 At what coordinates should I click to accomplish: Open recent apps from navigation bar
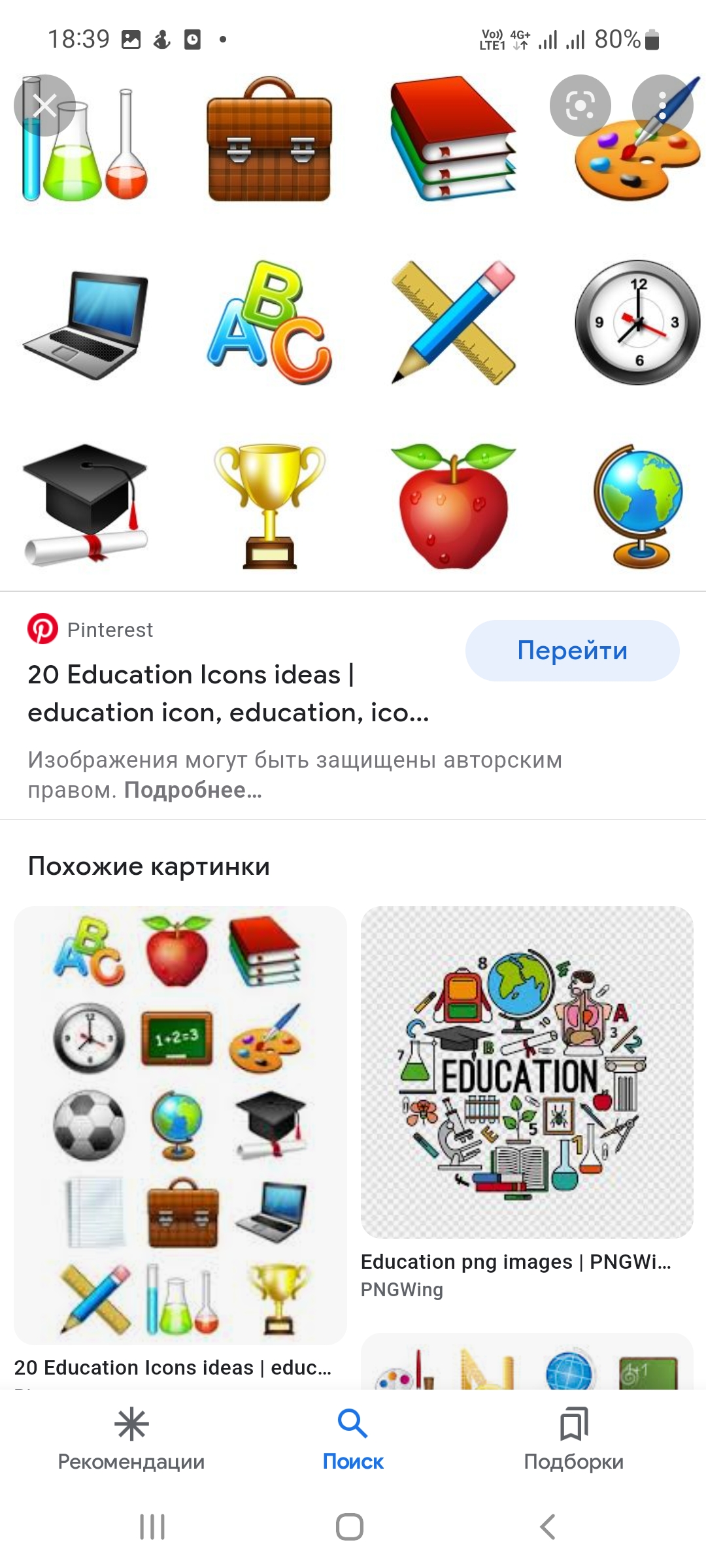point(152,1527)
